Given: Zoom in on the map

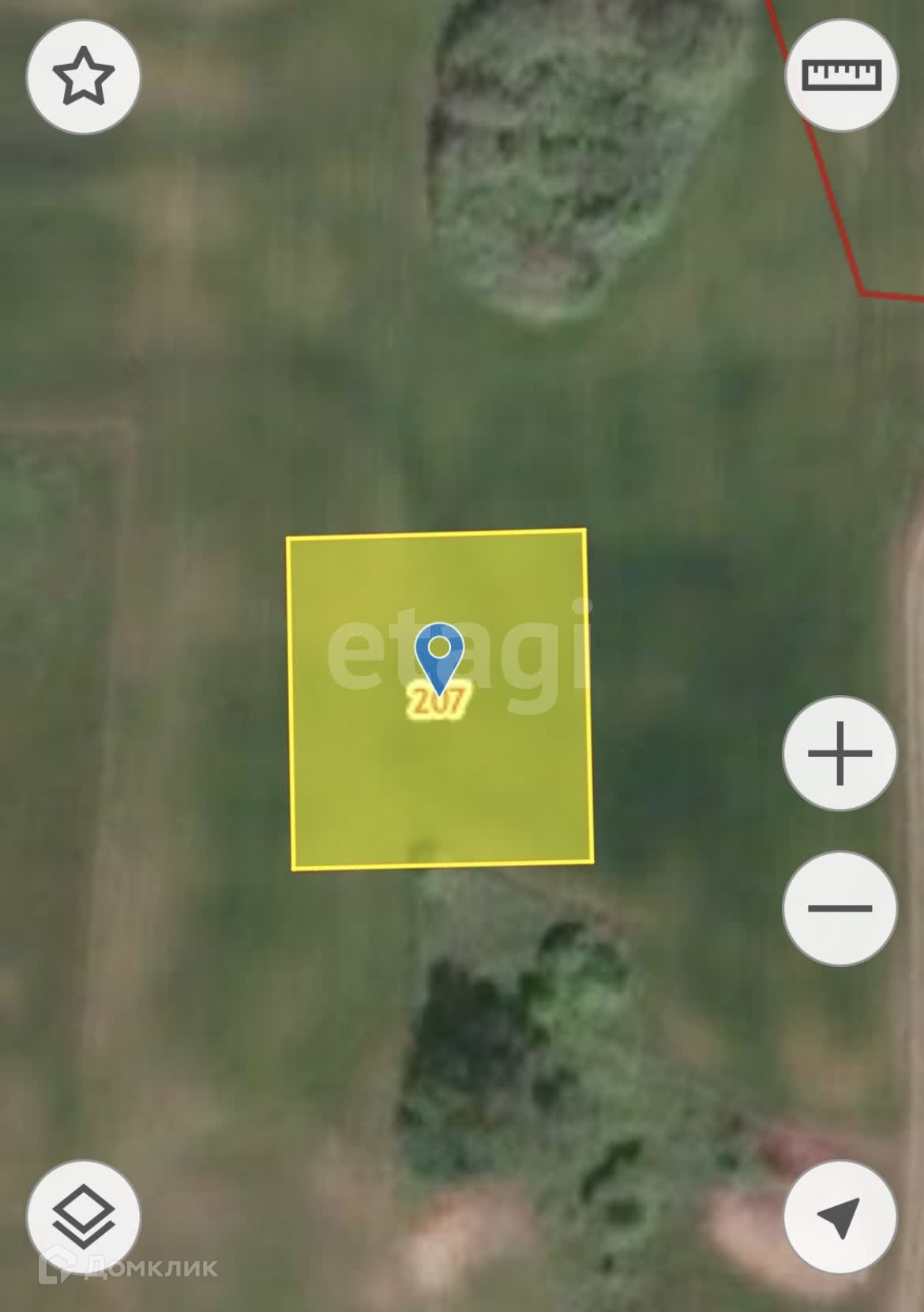Looking at the screenshot, I should click(x=839, y=753).
